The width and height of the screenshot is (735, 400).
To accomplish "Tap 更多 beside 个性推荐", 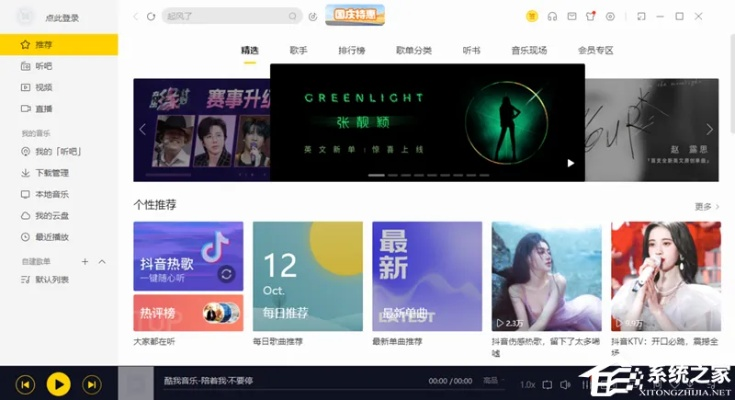I will 706,206.
